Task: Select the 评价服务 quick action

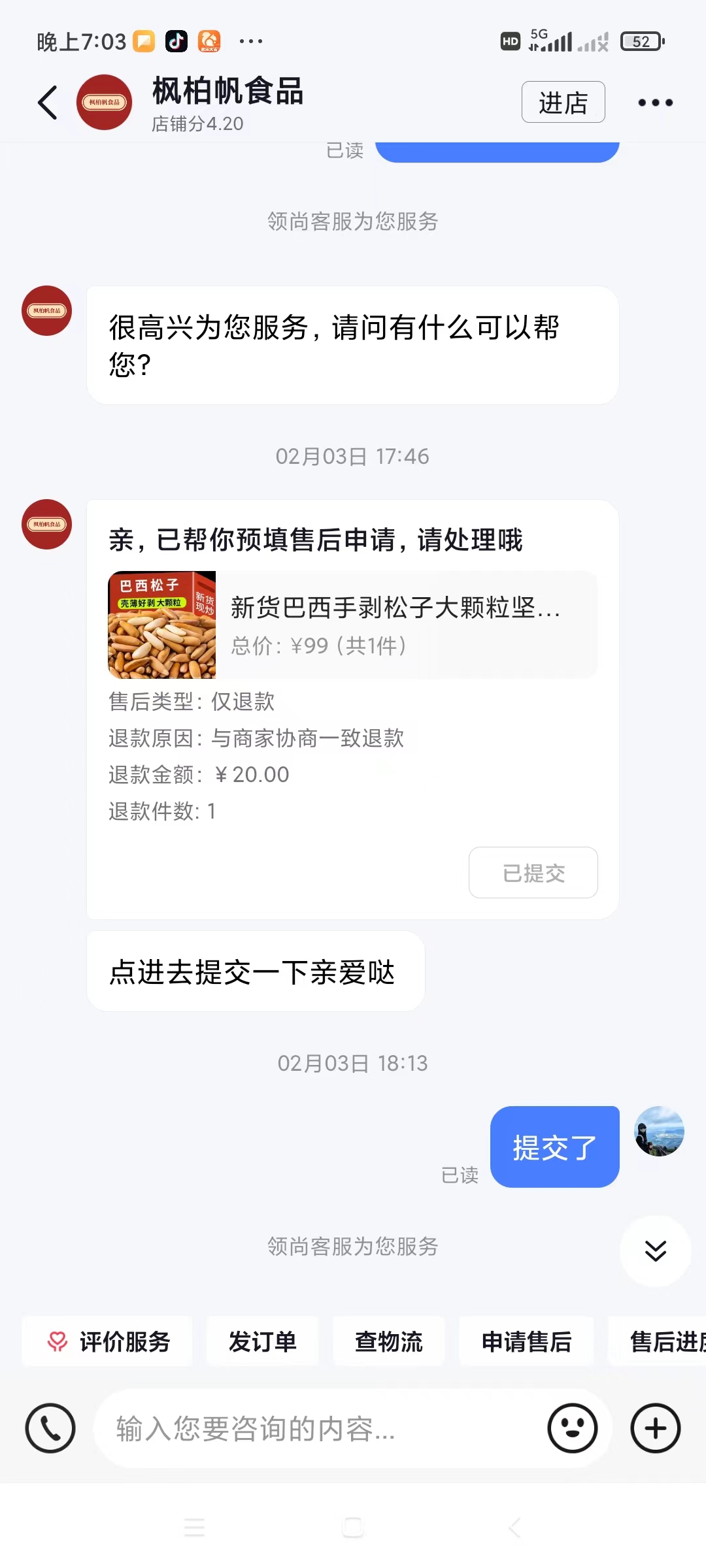Action: (108, 1342)
